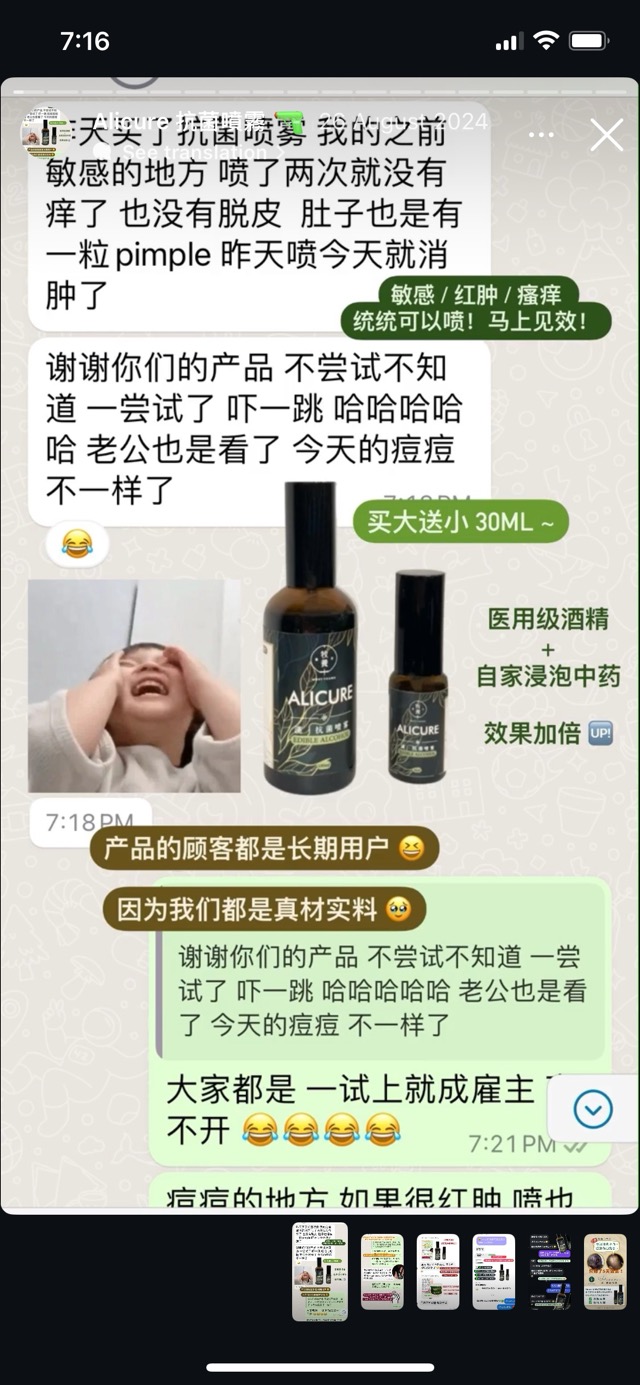Viewport: 640px width, 1385px height.
Task: Jump to the fourth story thumbnail
Action: point(494,1271)
